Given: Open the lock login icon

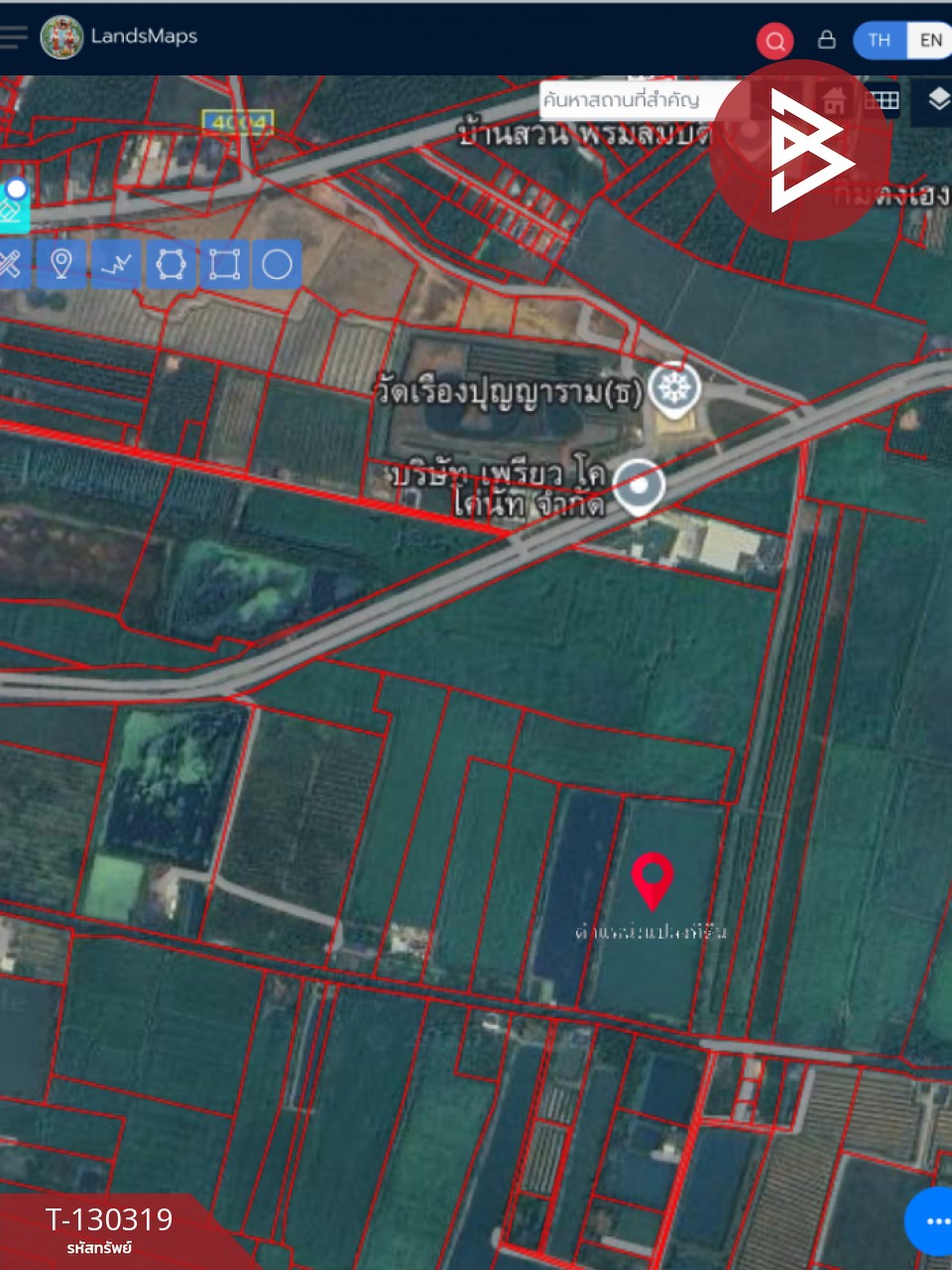Looking at the screenshot, I should click(826, 40).
